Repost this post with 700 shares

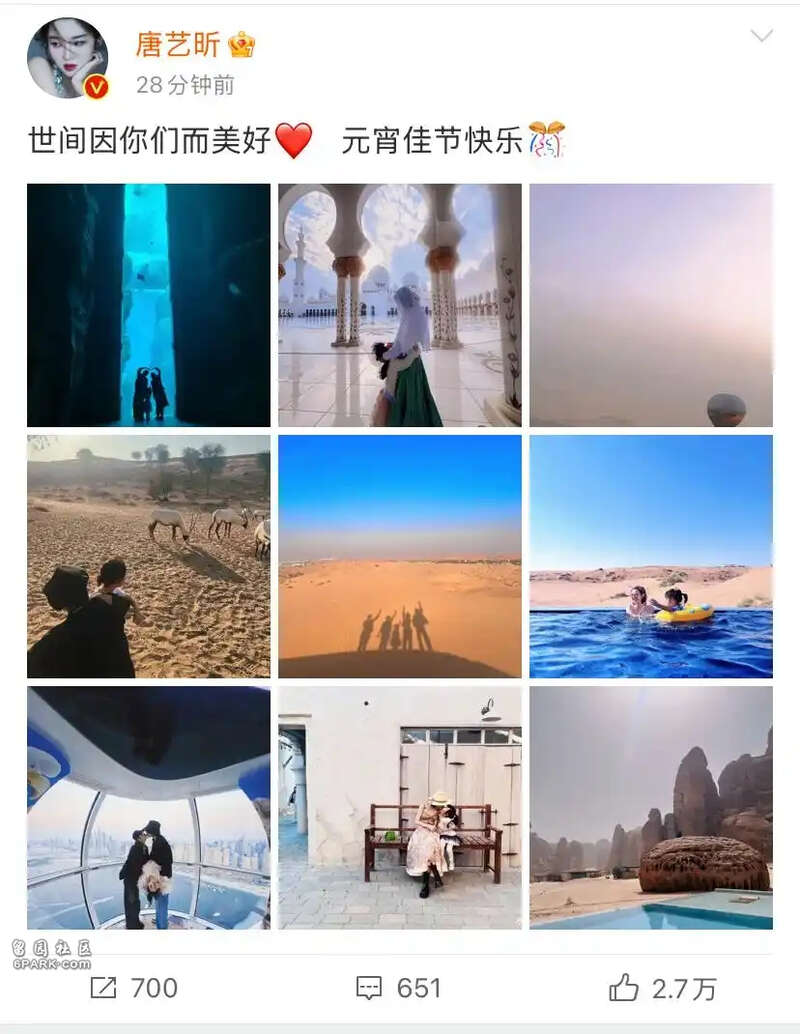pos(133,988)
